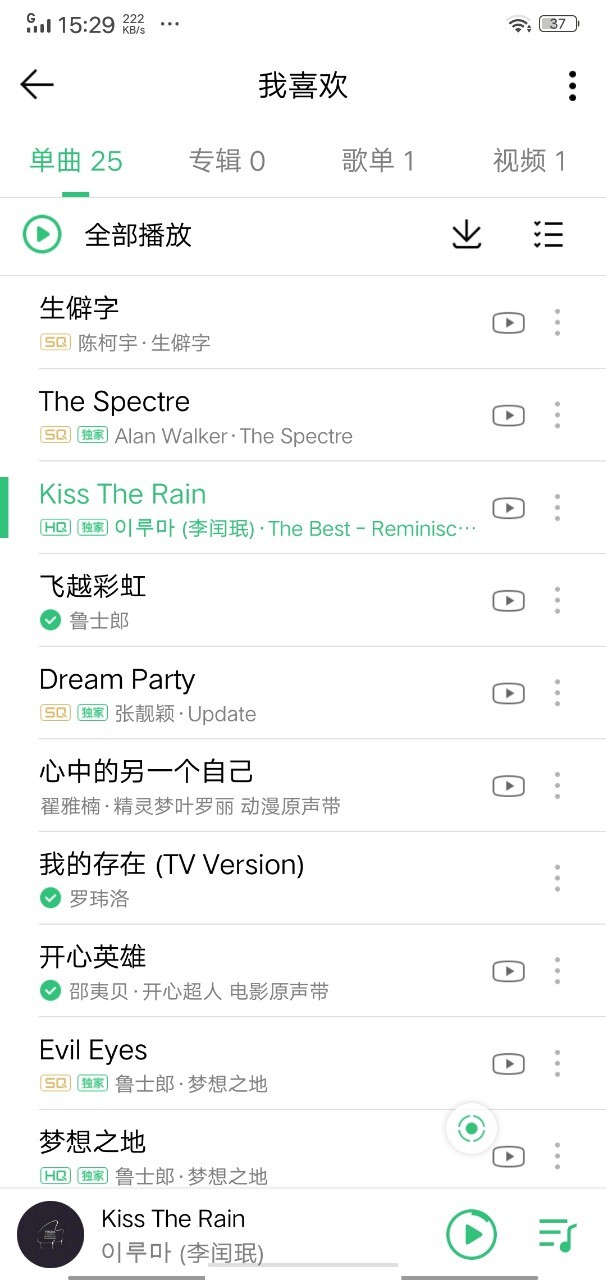The height and width of the screenshot is (1280, 606).
Task: Switch to the 视频 tab
Action: tap(529, 161)
